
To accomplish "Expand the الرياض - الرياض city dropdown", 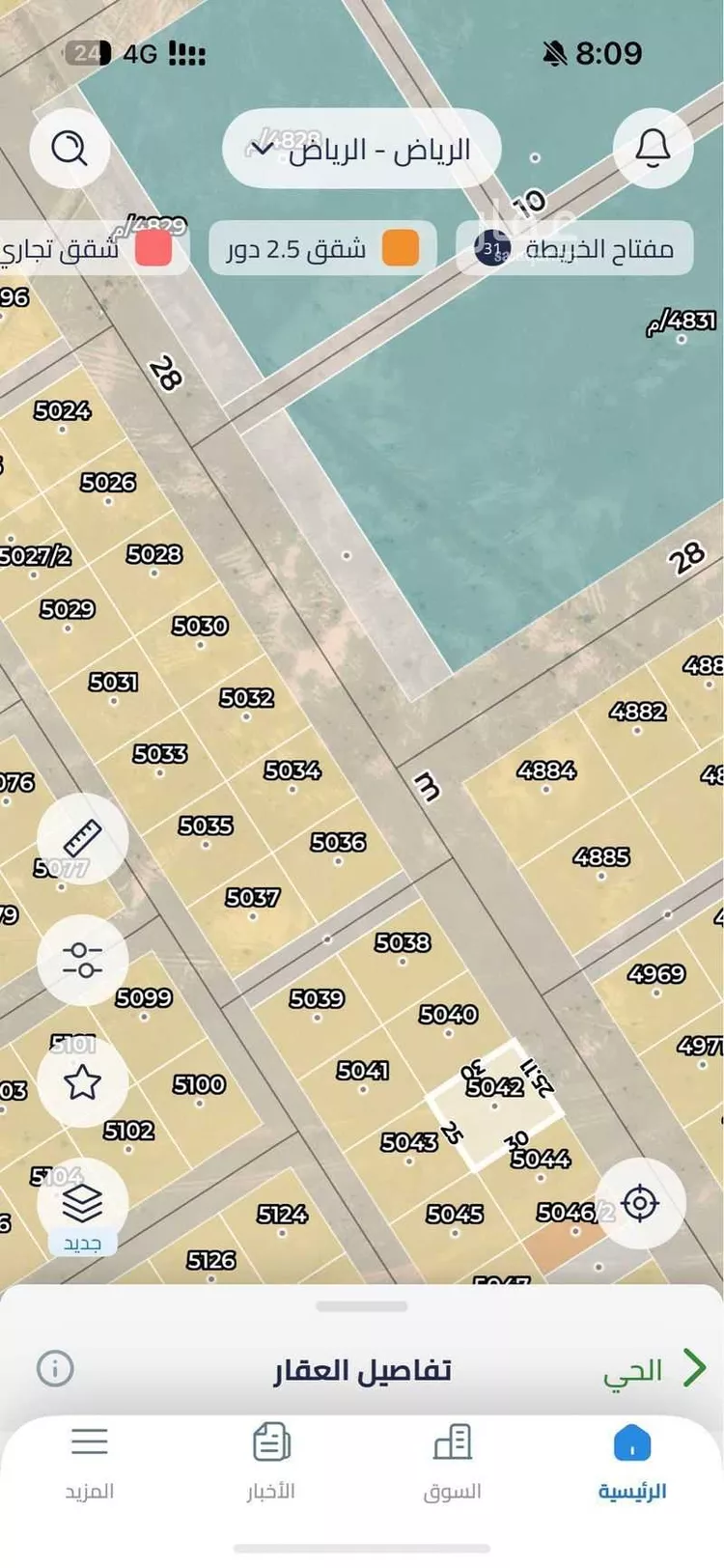I will 361,150.
